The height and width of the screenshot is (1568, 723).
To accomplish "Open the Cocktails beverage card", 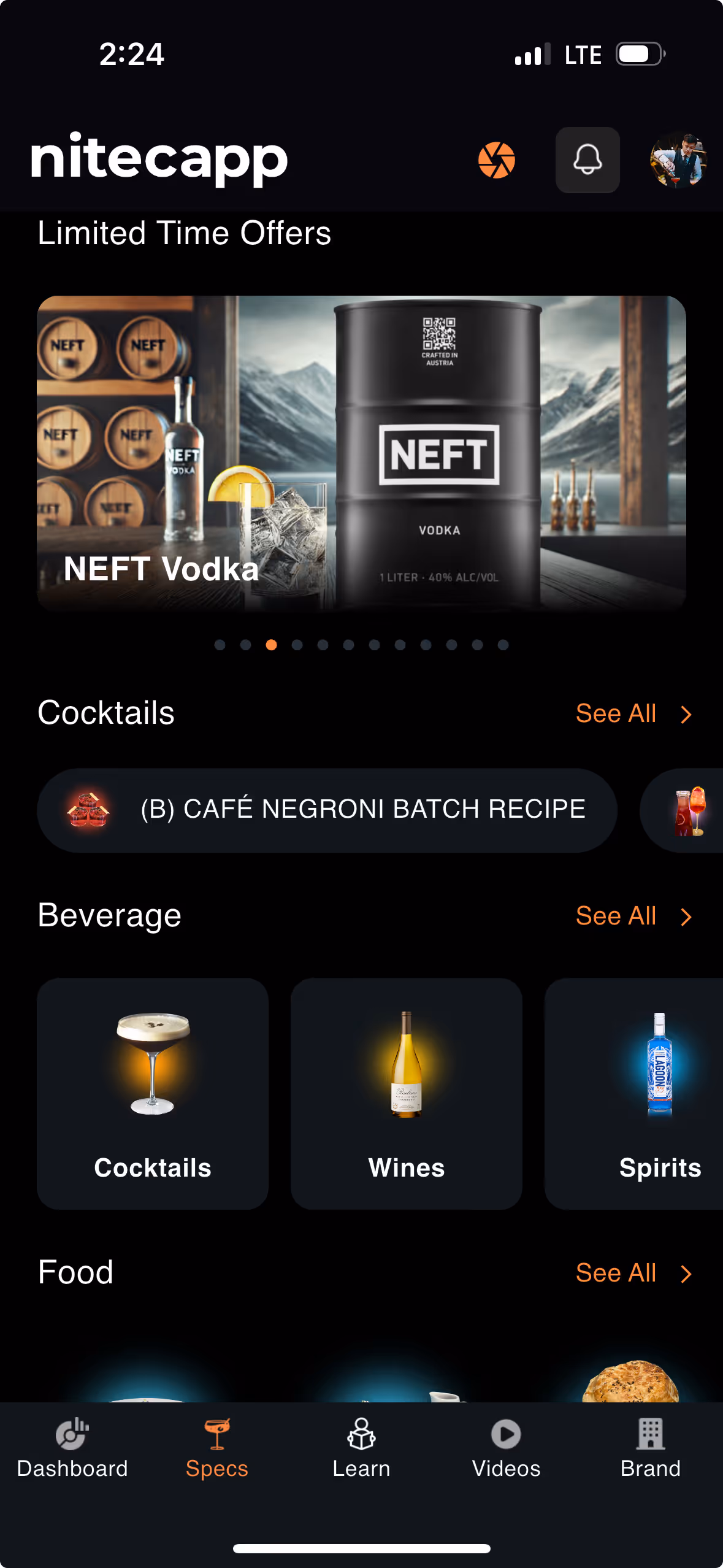I will (153, 1093).
